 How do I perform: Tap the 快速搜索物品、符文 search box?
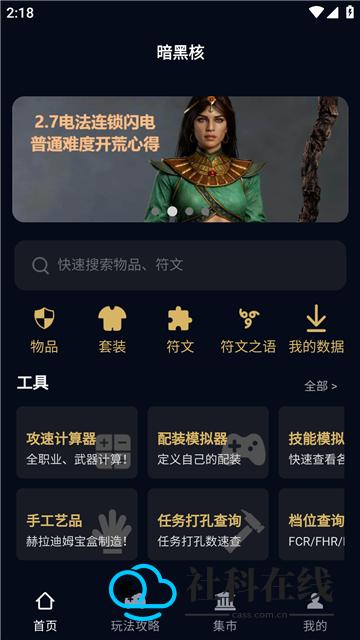tap(180, 265)
